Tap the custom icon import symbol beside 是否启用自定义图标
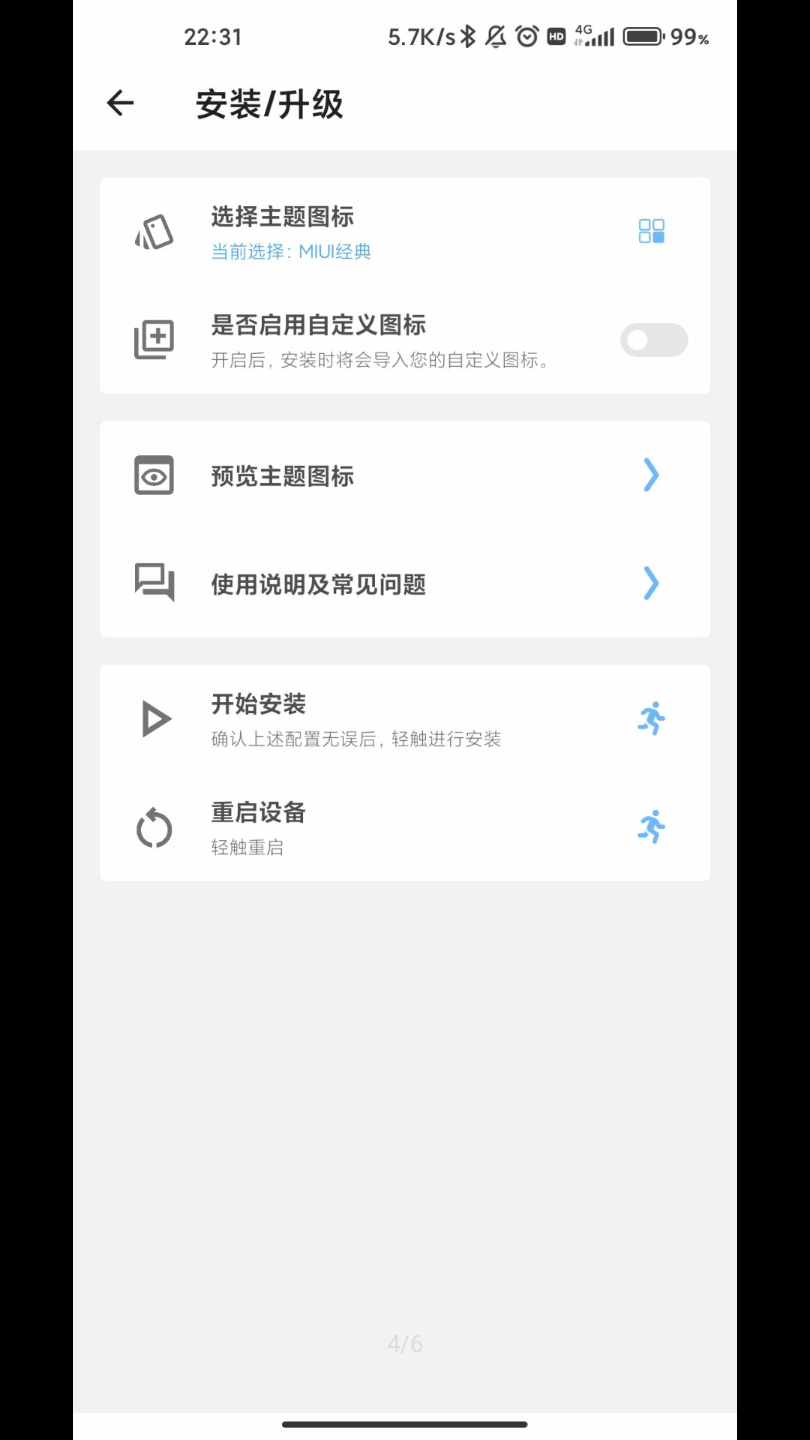Viewport: 810px width, 1440px height. 153,340
